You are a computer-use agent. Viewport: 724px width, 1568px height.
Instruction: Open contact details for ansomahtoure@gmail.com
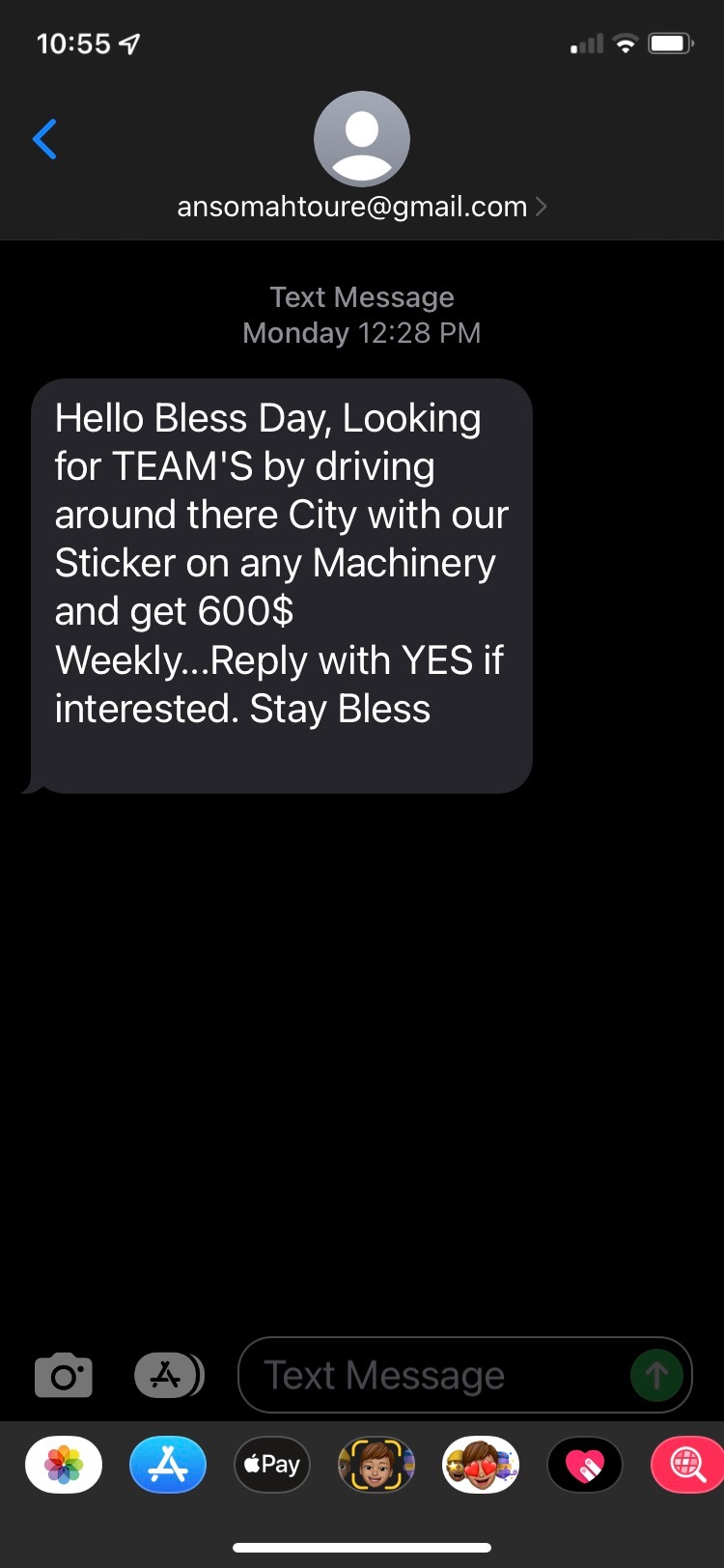pyautogui.click(x=361, y=207)
